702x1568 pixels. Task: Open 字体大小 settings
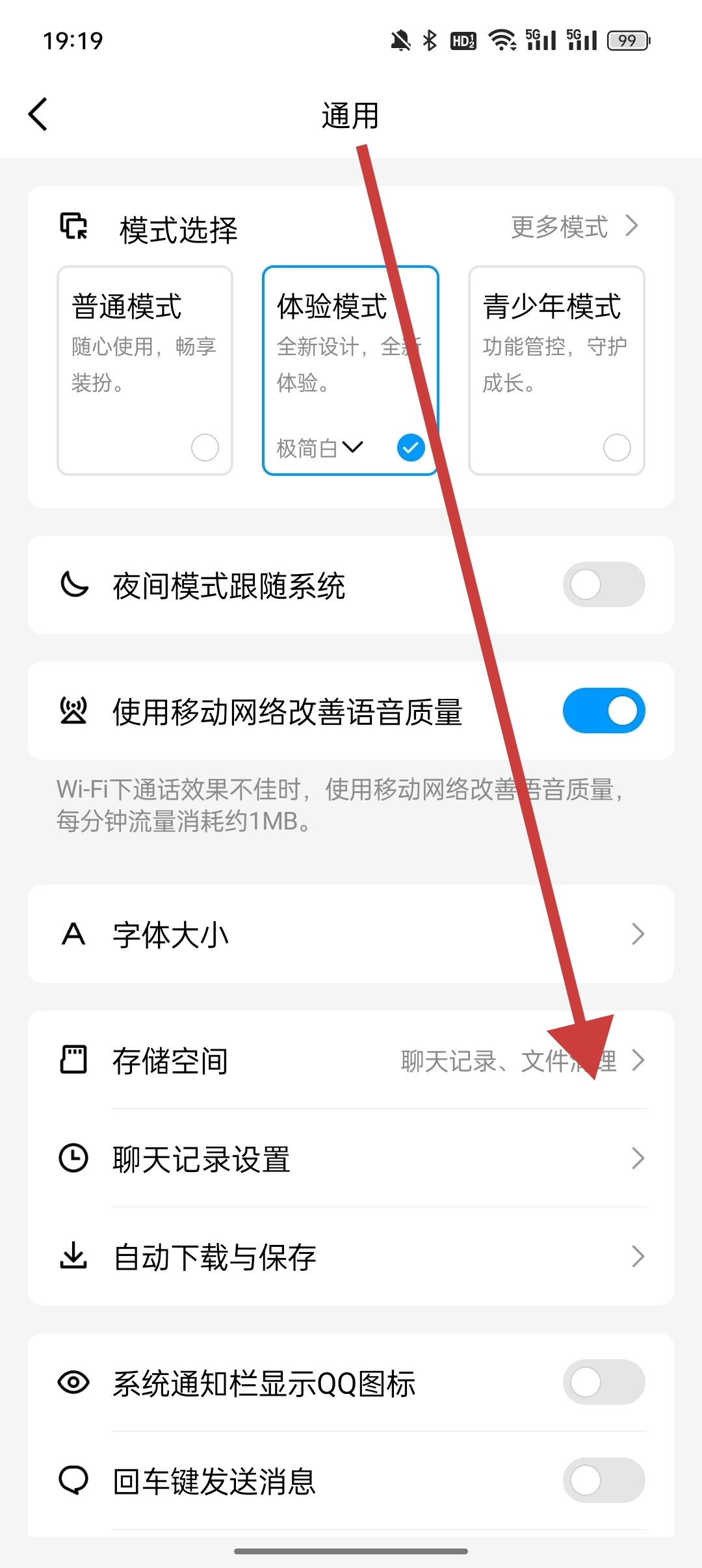351,934
